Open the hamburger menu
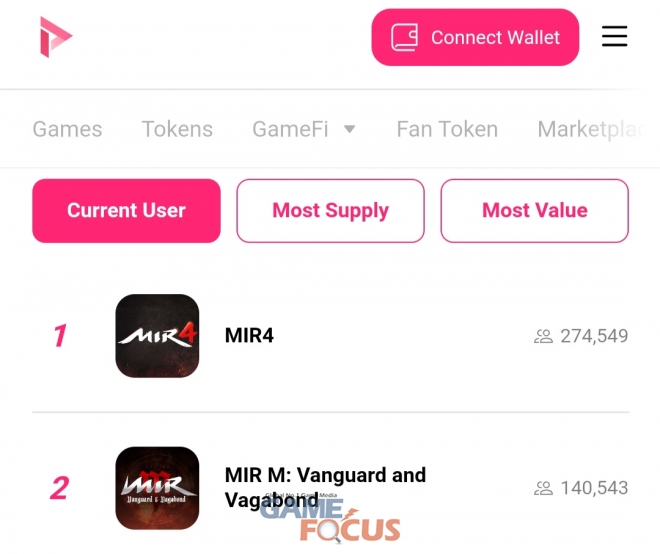 pos(614,38)
